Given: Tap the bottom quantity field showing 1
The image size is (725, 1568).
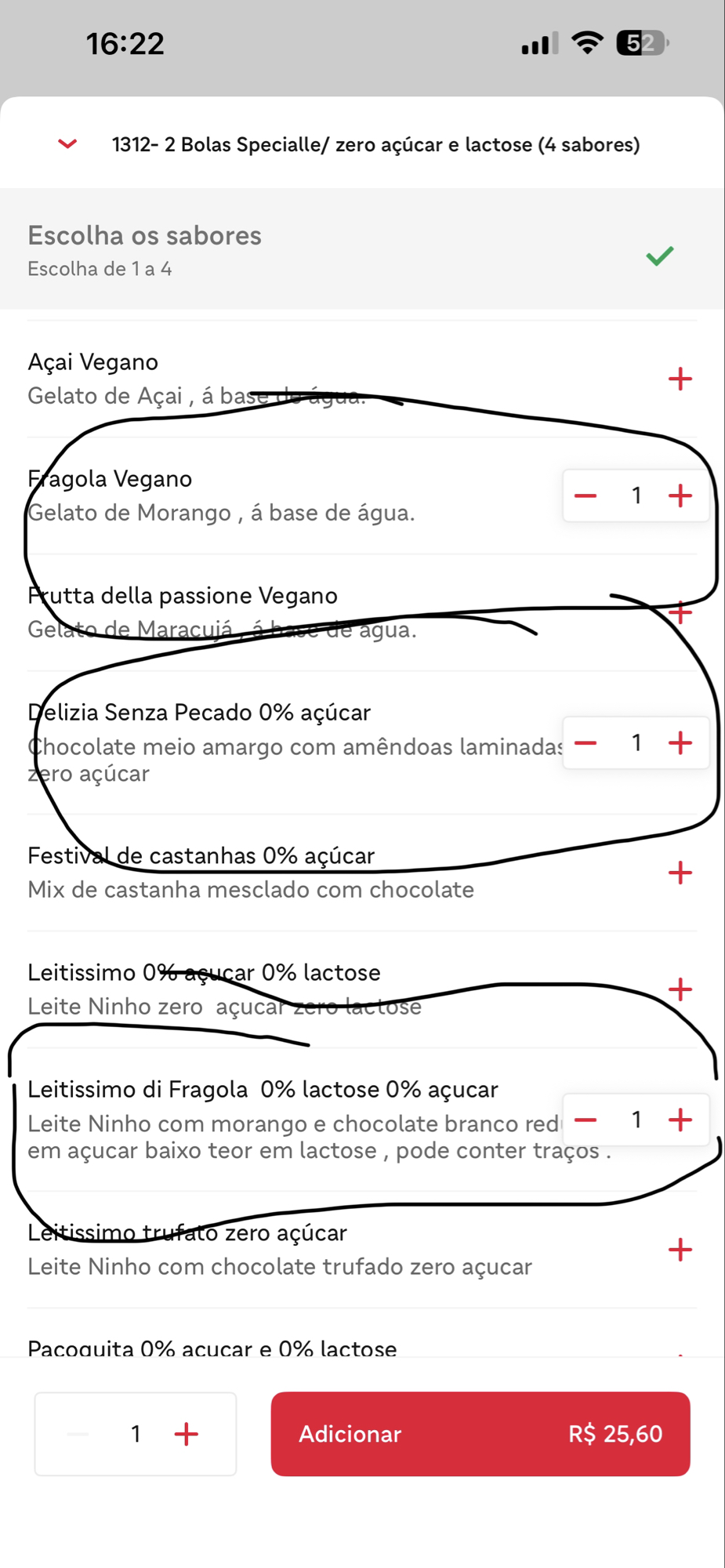Looking at the screenshot, I should 135,1434.
